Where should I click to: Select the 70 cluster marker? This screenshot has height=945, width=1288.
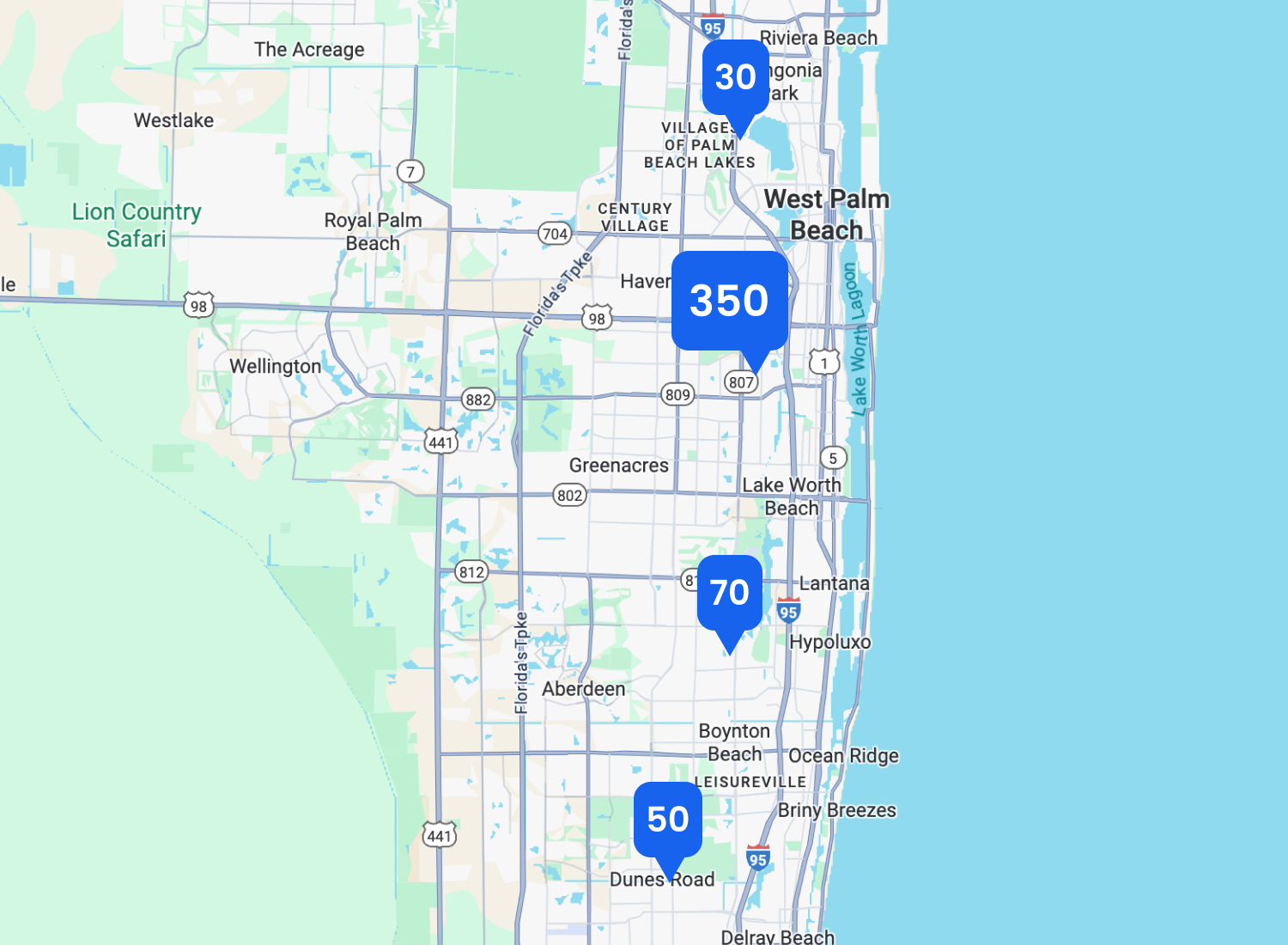[x=729, y=593]
